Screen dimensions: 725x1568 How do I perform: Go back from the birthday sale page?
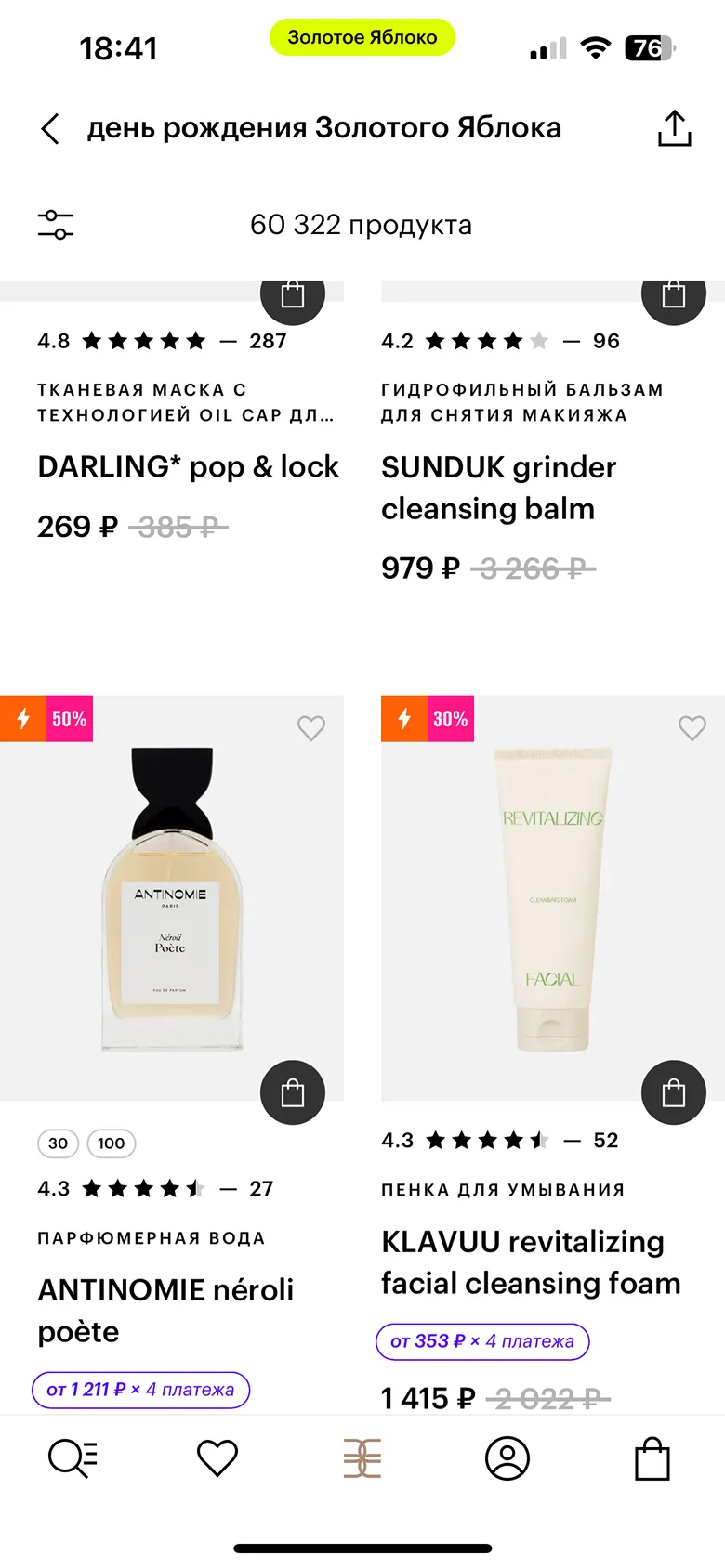[51, 128]
